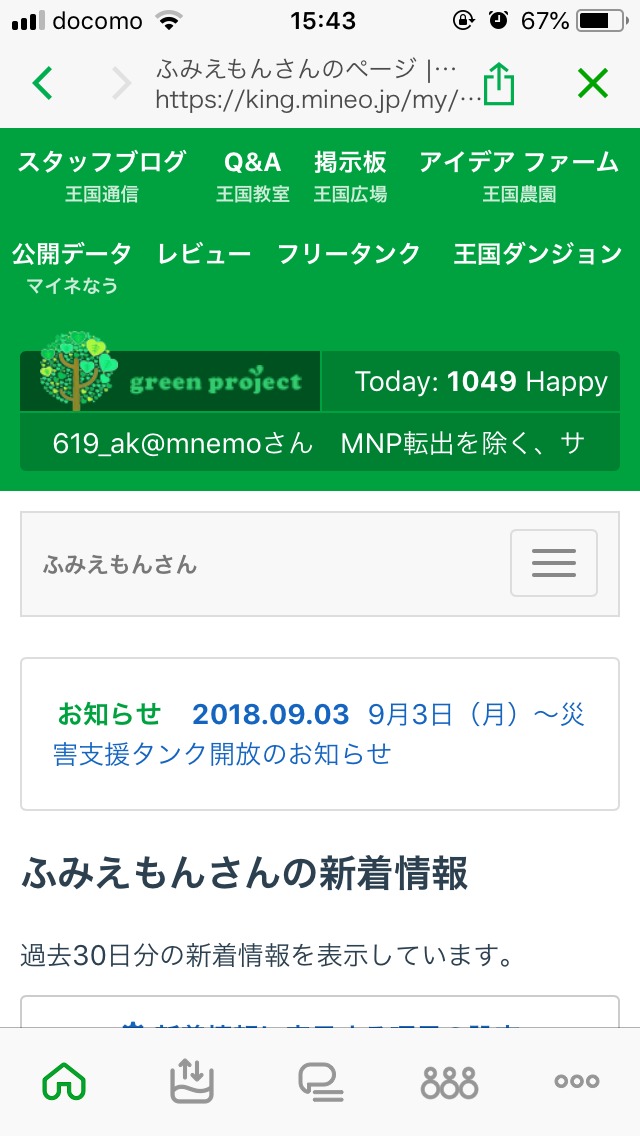
Task: Close the in-app browser
Action: click(592, 84)
